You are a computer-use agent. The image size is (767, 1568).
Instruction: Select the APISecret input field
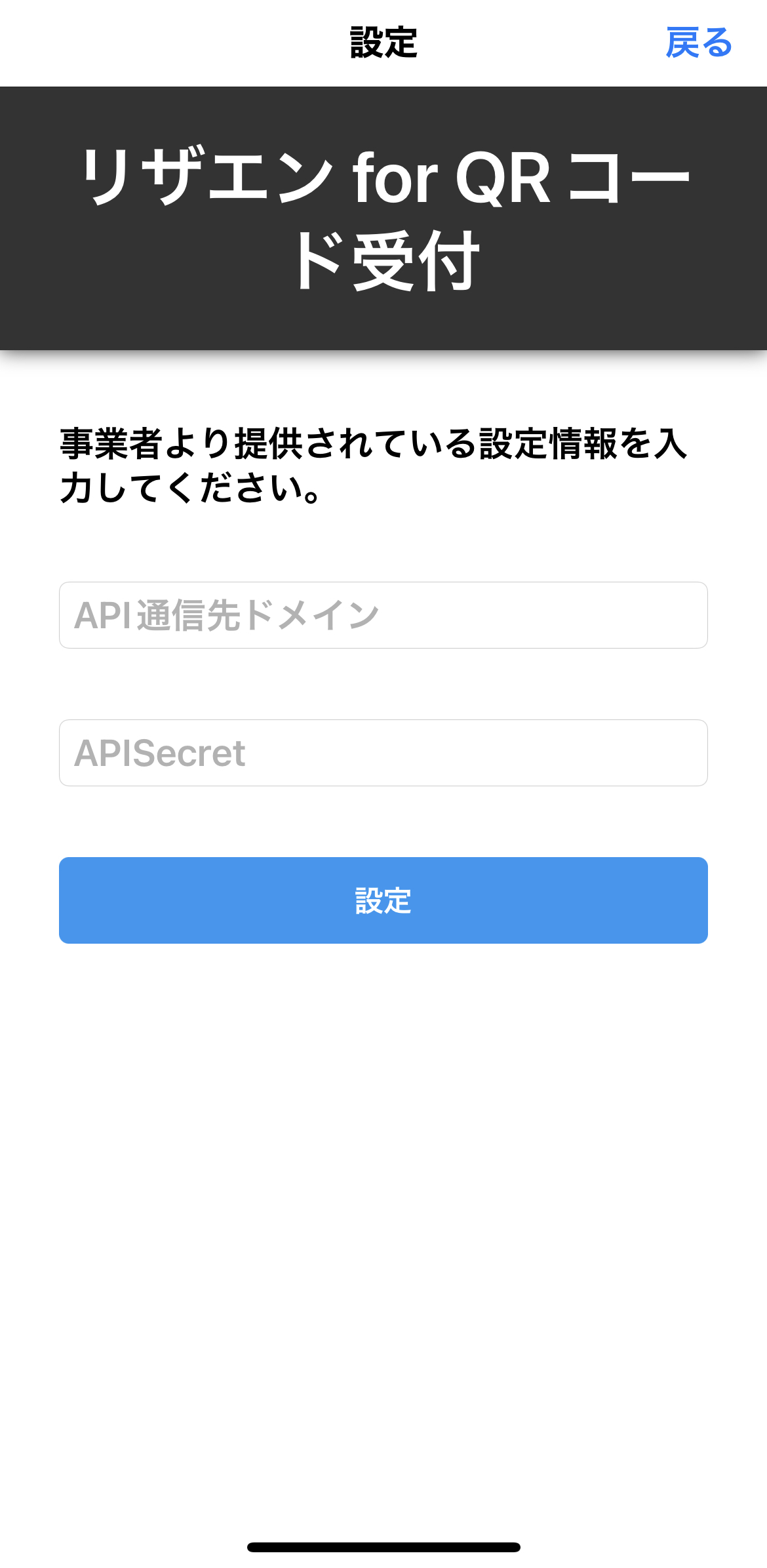pyautogui.click(x=383, y=753)
